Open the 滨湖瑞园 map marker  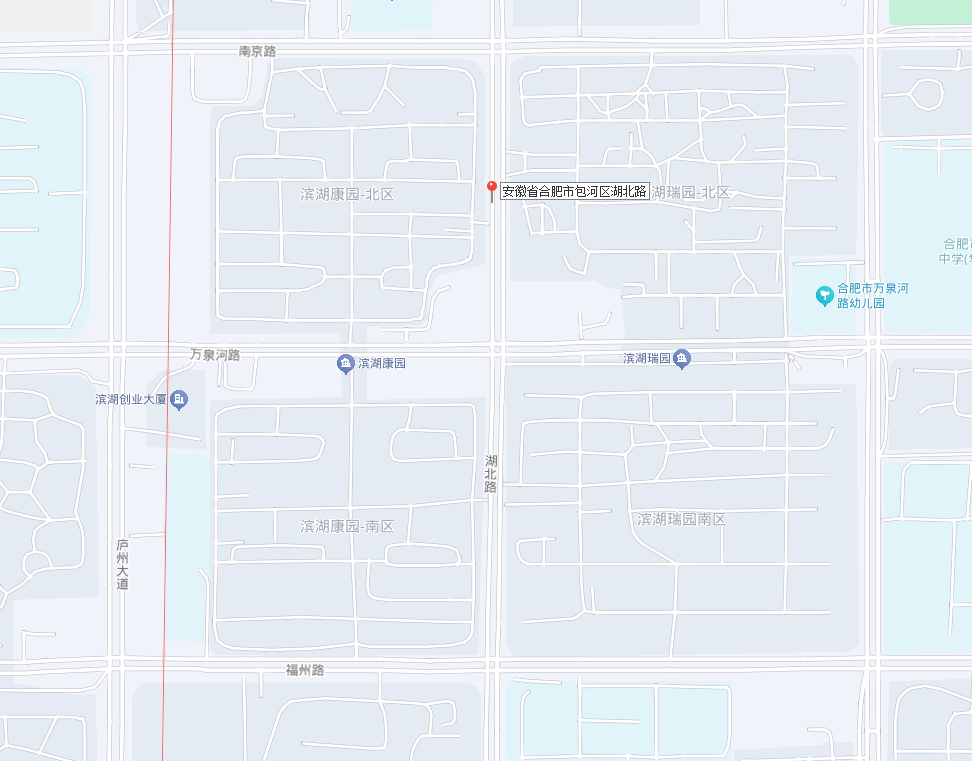[x=682, y=358]
